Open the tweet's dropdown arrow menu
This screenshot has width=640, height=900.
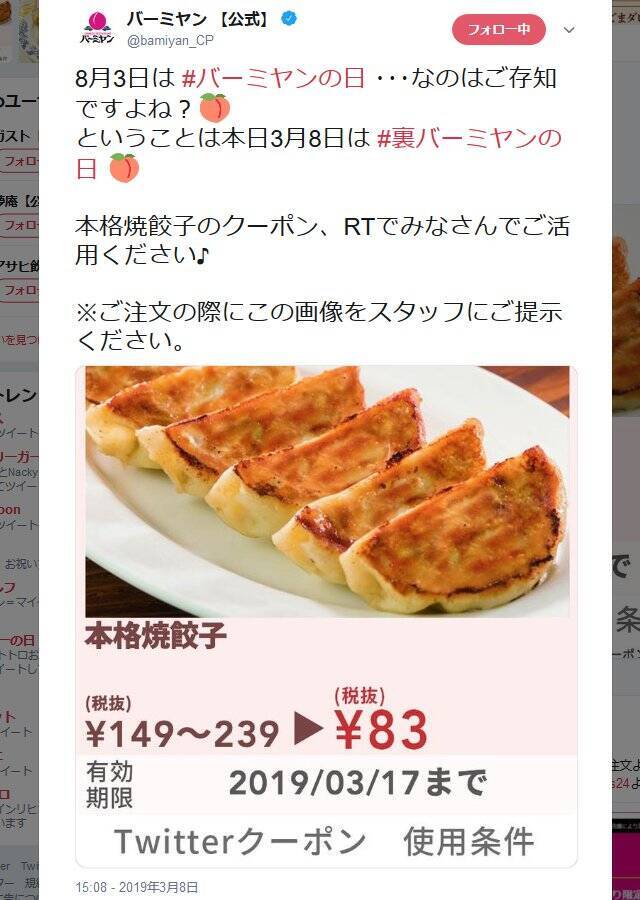(x=570, y=30)
